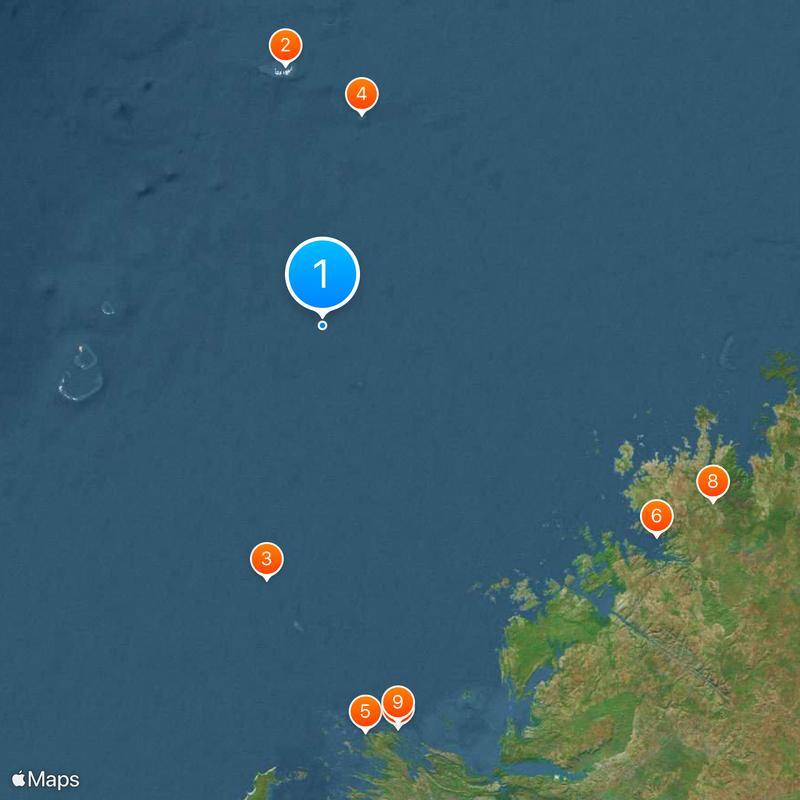Tap the orange pin numbered 5

(x=365, y=711)
